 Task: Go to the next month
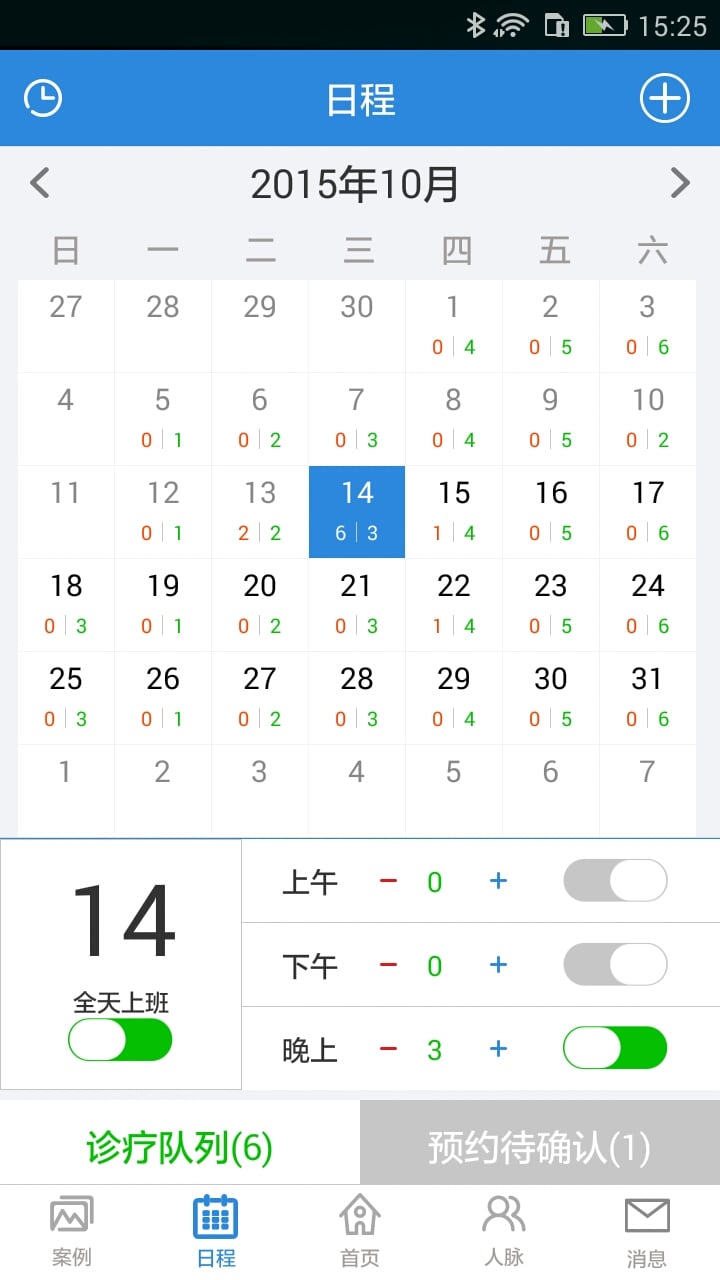coord(680,183)
